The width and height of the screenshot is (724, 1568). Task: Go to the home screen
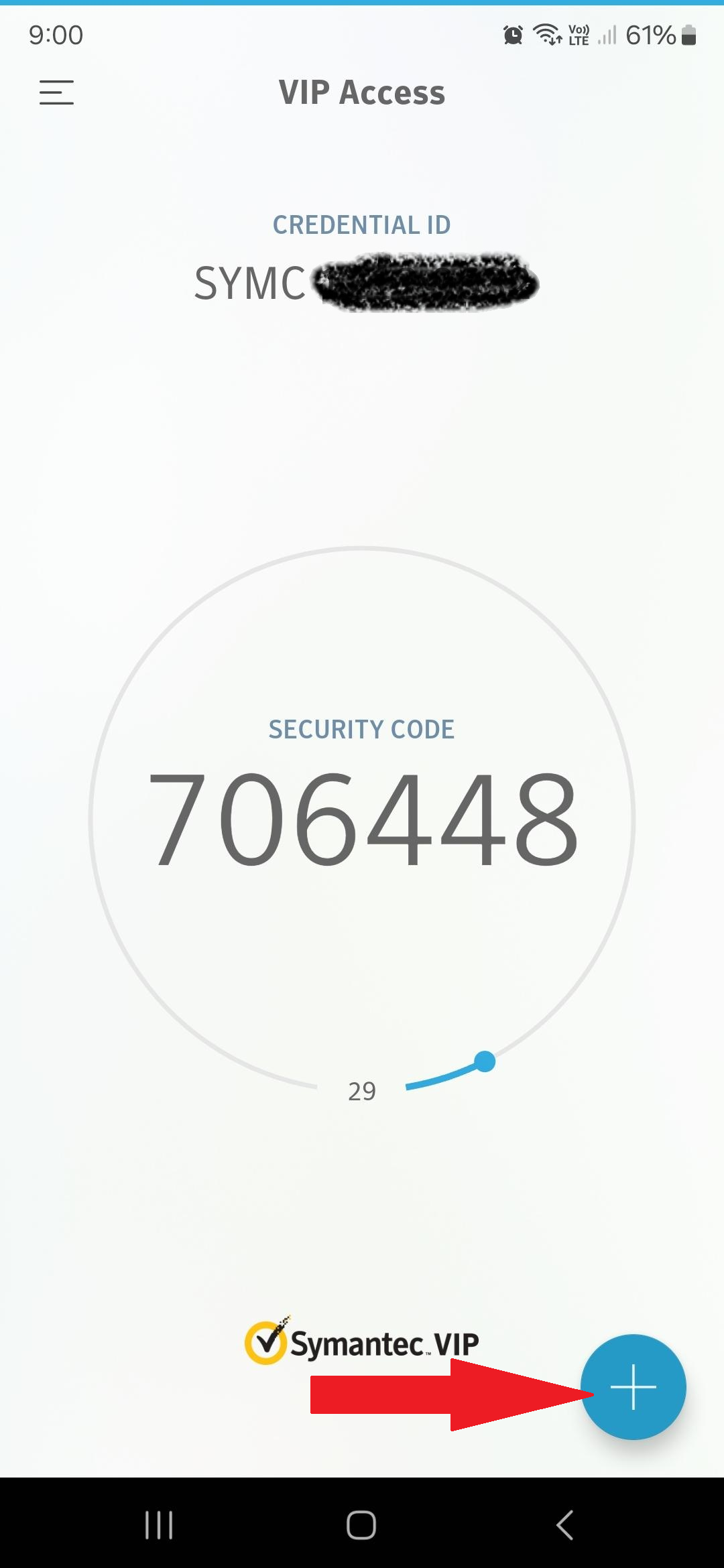tap(361, 1526)
